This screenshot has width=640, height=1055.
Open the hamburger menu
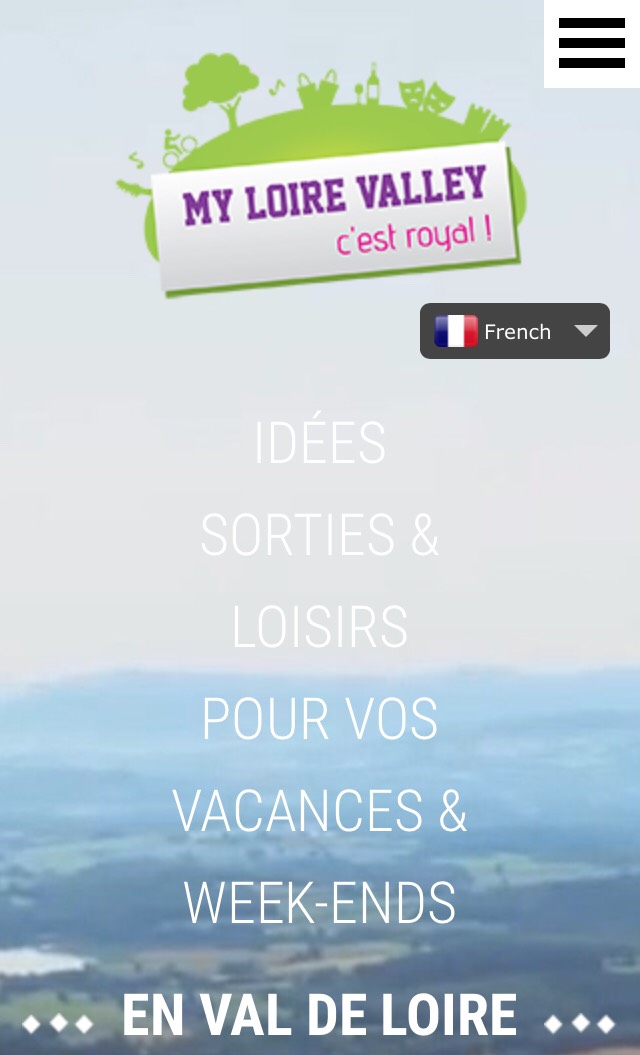point(592,44)
